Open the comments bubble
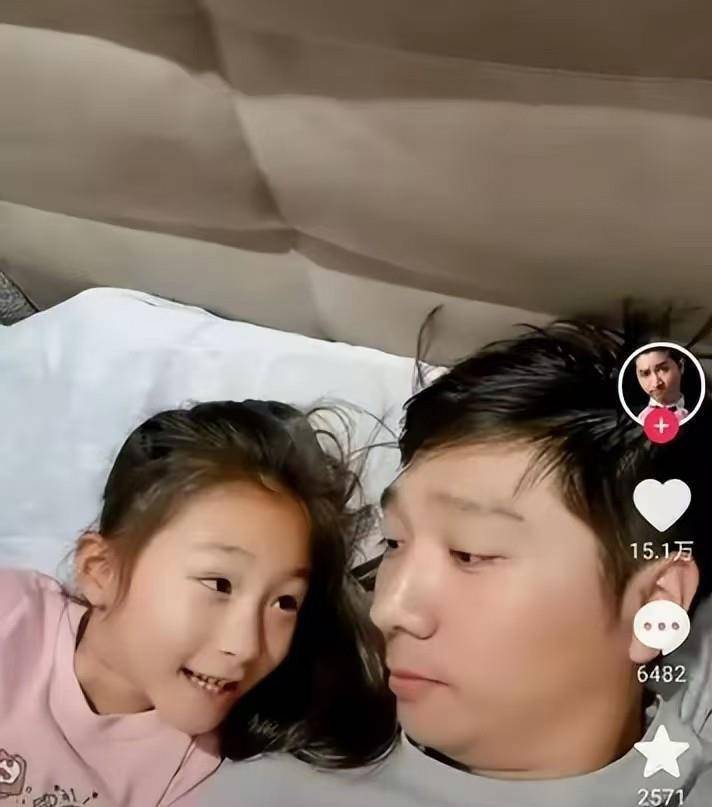The height and width of the screenshot is (807, 712). pos(661,628)
